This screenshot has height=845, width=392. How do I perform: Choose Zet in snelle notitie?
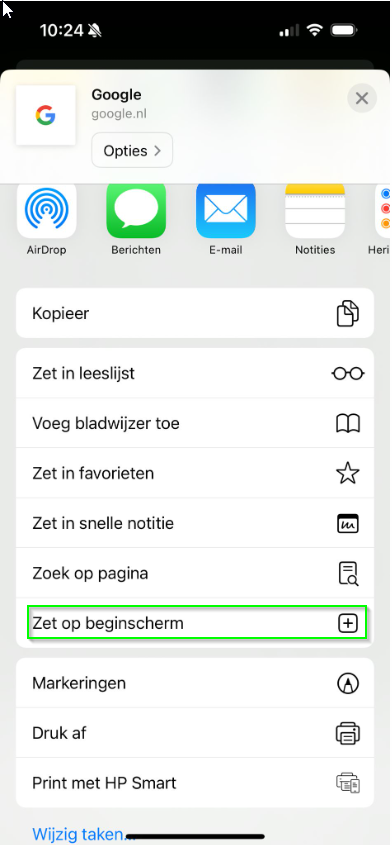pyautogui.click(x=195, y=523)
